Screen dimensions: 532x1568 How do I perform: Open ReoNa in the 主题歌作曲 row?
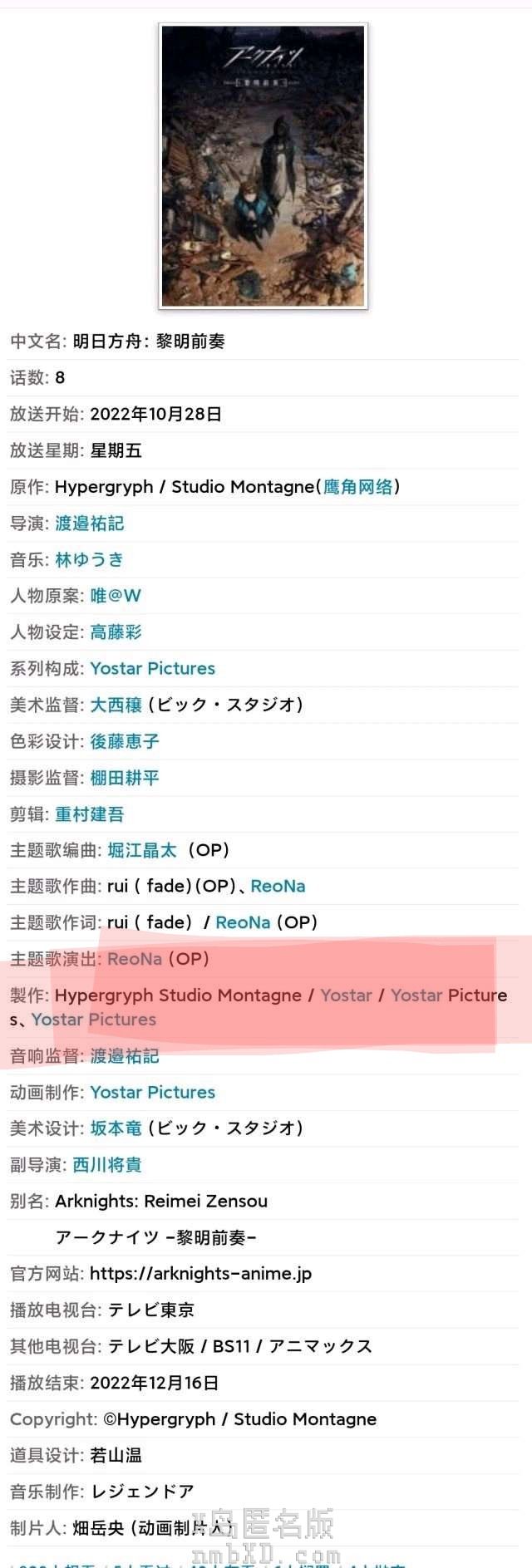[x=278, y=887]
